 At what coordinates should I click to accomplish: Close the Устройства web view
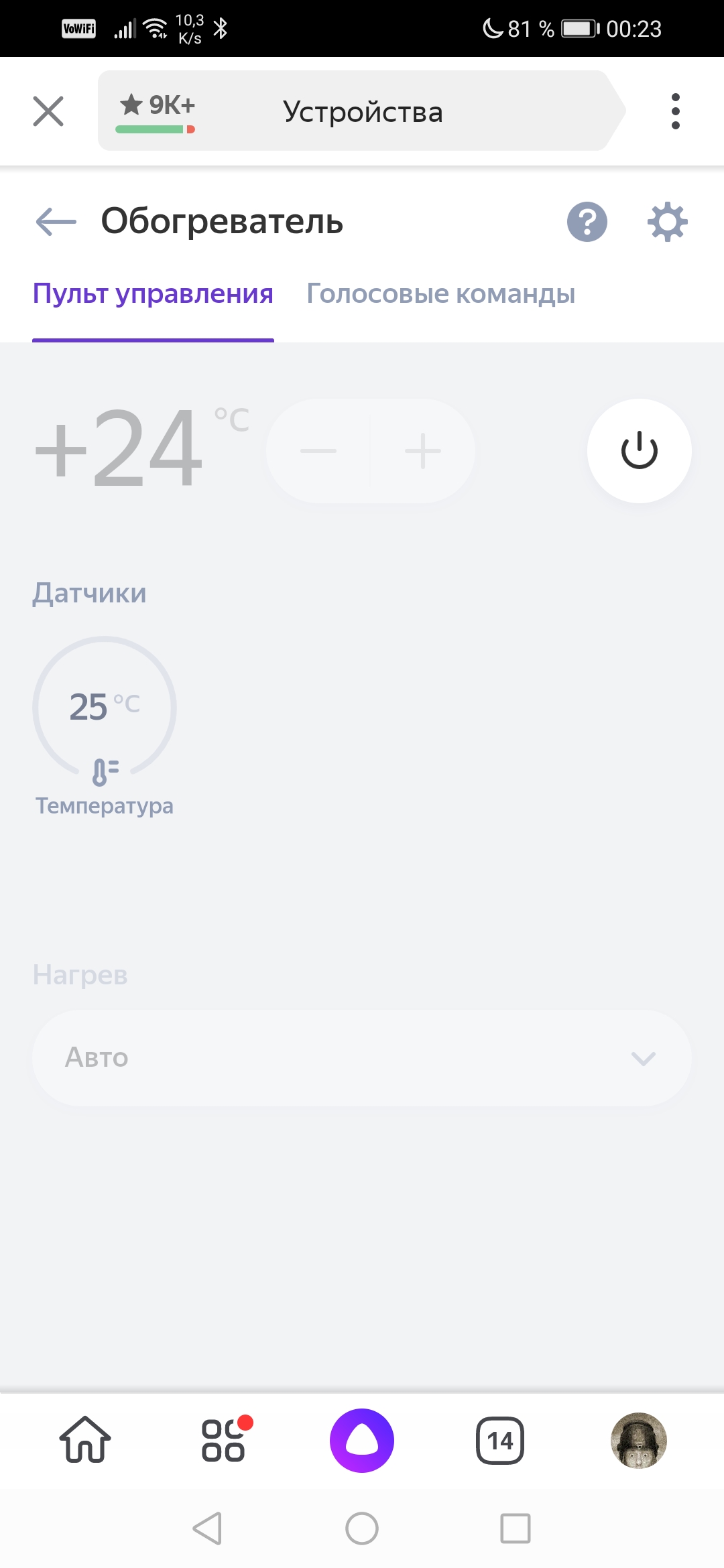pyautogui.click(x=48, y=111)
